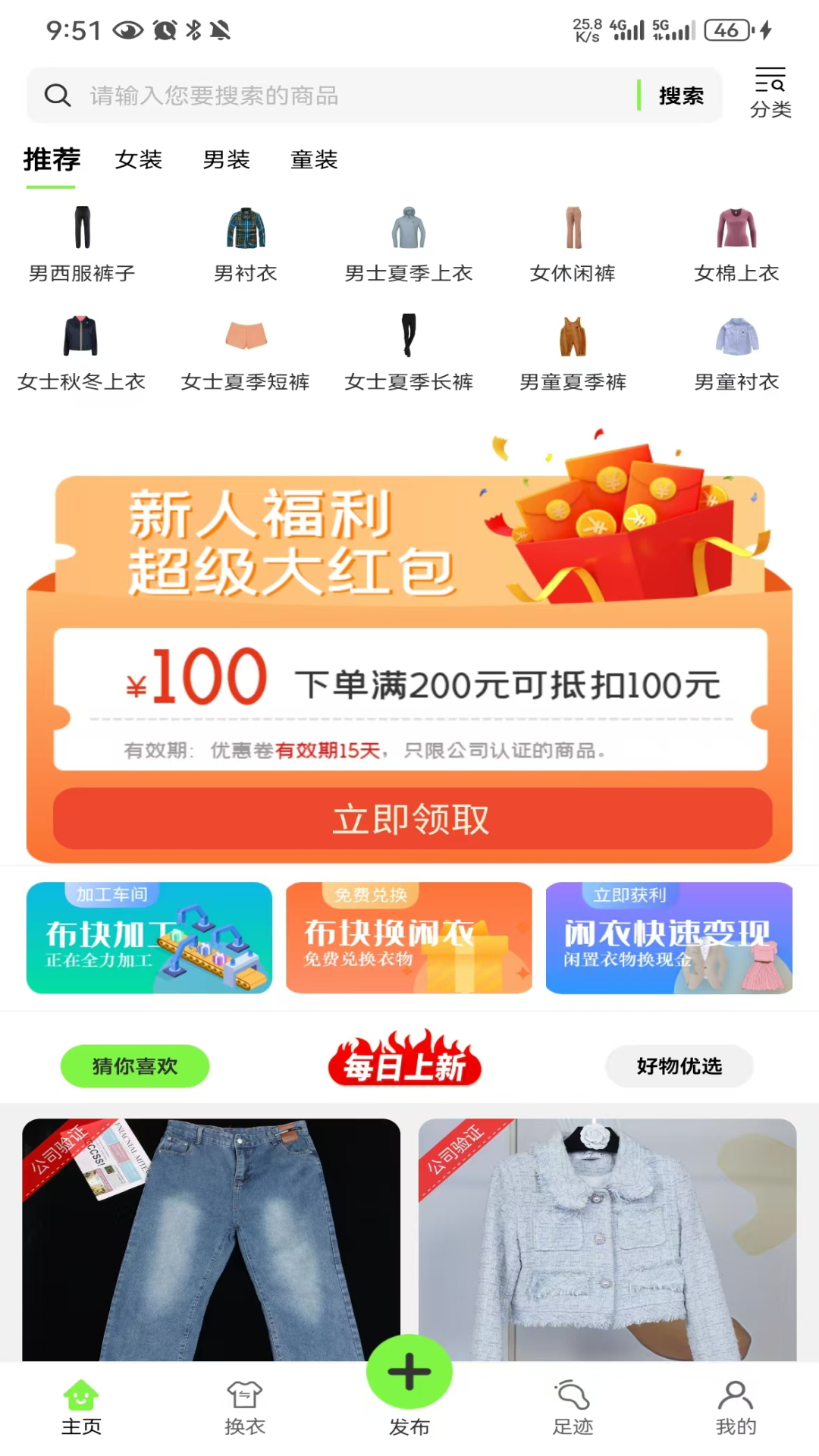This screenshot has height=1456, width=819.
Task: Go to the 换衣 tab
Action: click(x=245, y=1407)
